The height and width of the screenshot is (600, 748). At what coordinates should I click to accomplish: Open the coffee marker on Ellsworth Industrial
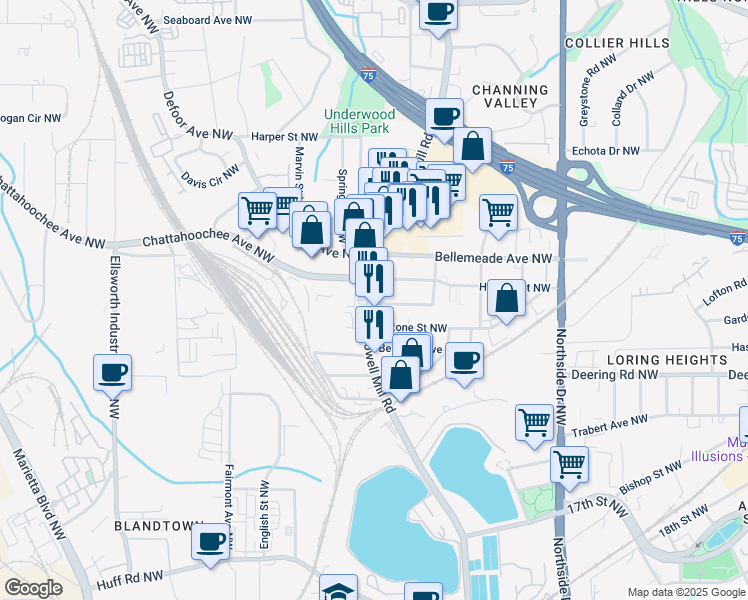112,373
